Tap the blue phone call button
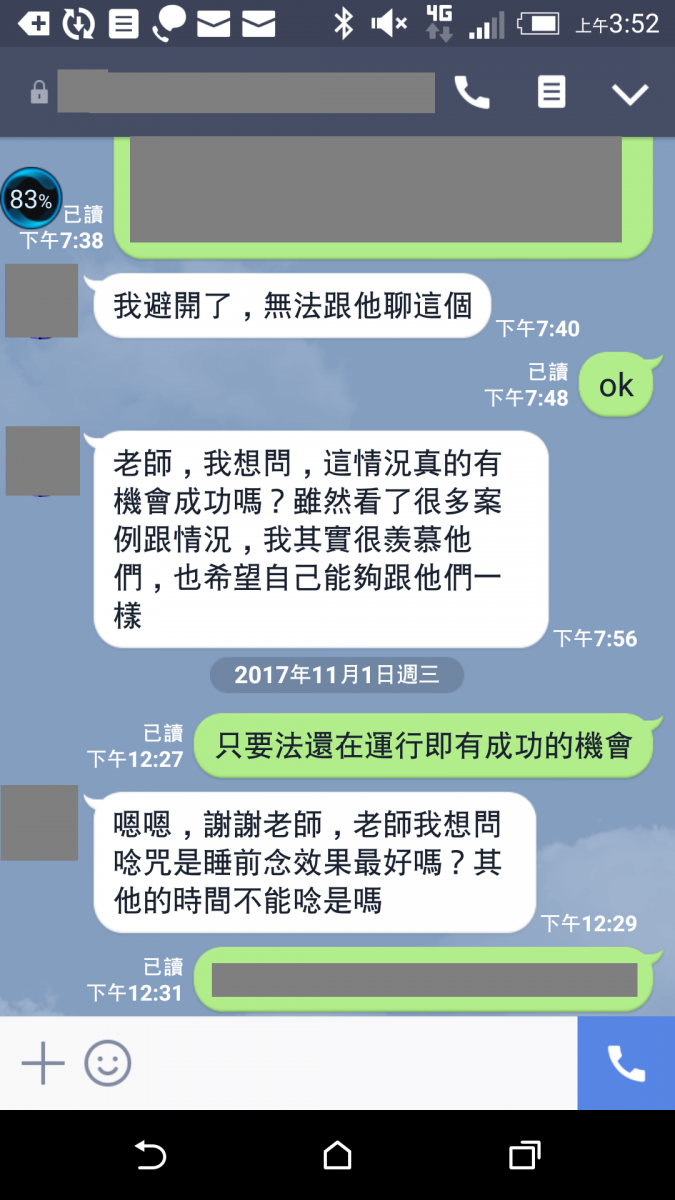Screen dimensions: 675x1200 626,1063
